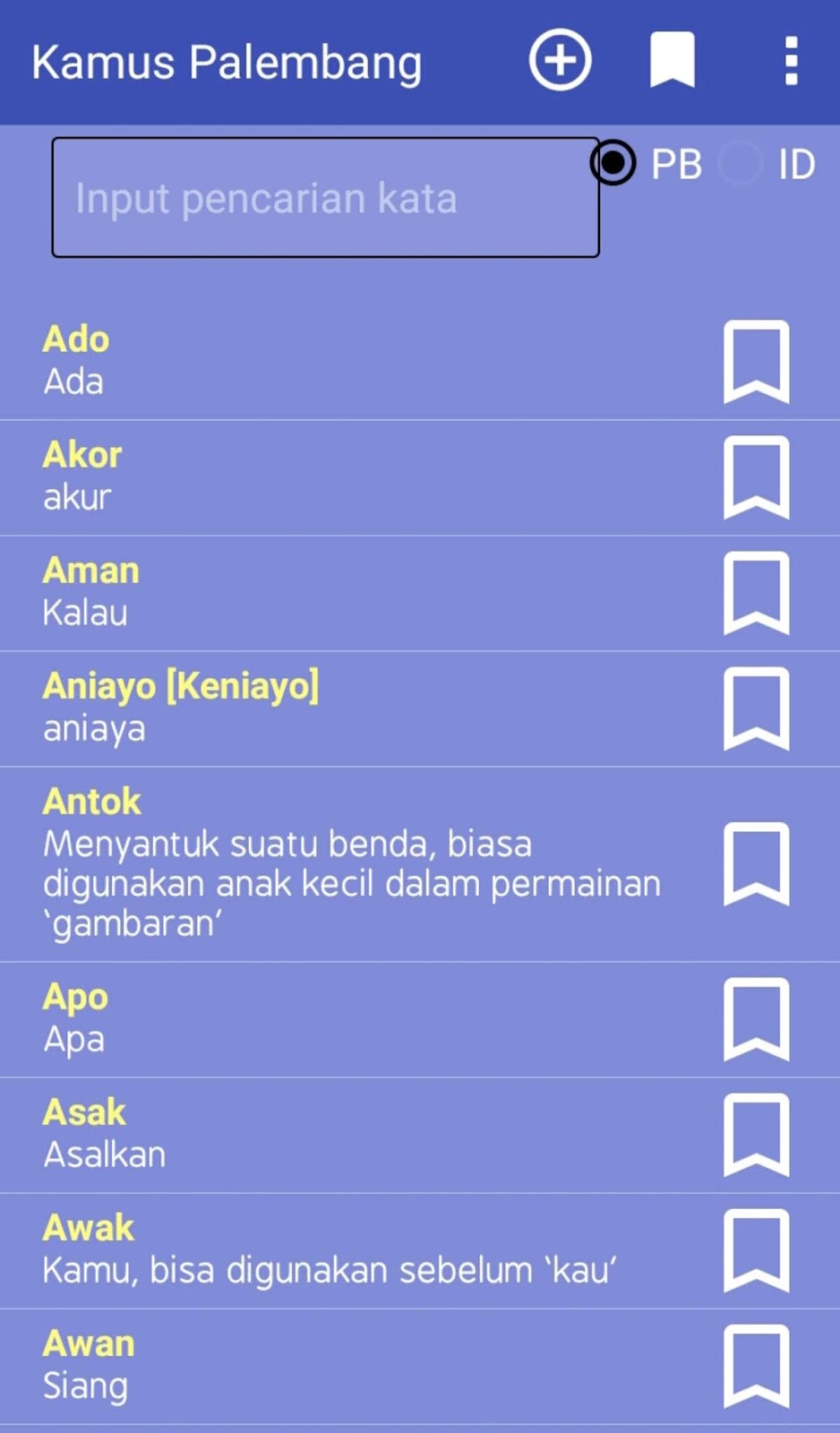Viewport: 840px width, 1433px height.
Task: Bookmark the Aniayo [Keniayo] entry
Action: 756,708
